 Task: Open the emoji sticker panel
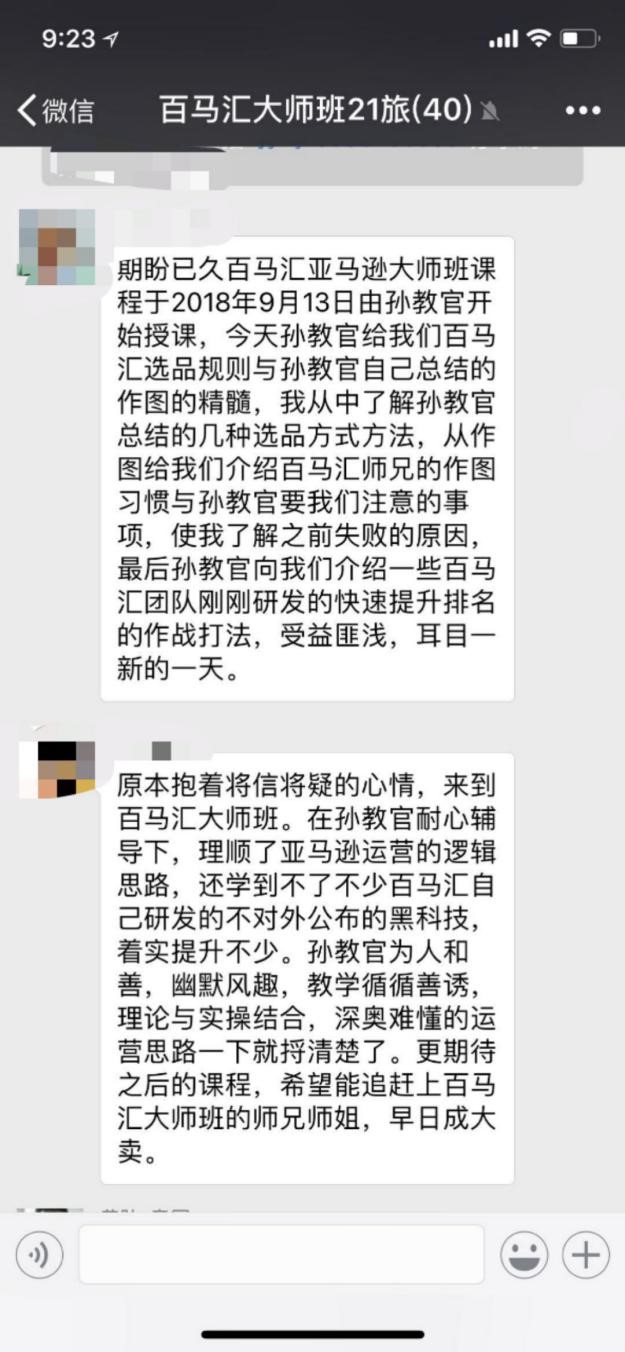point(525,1254)
